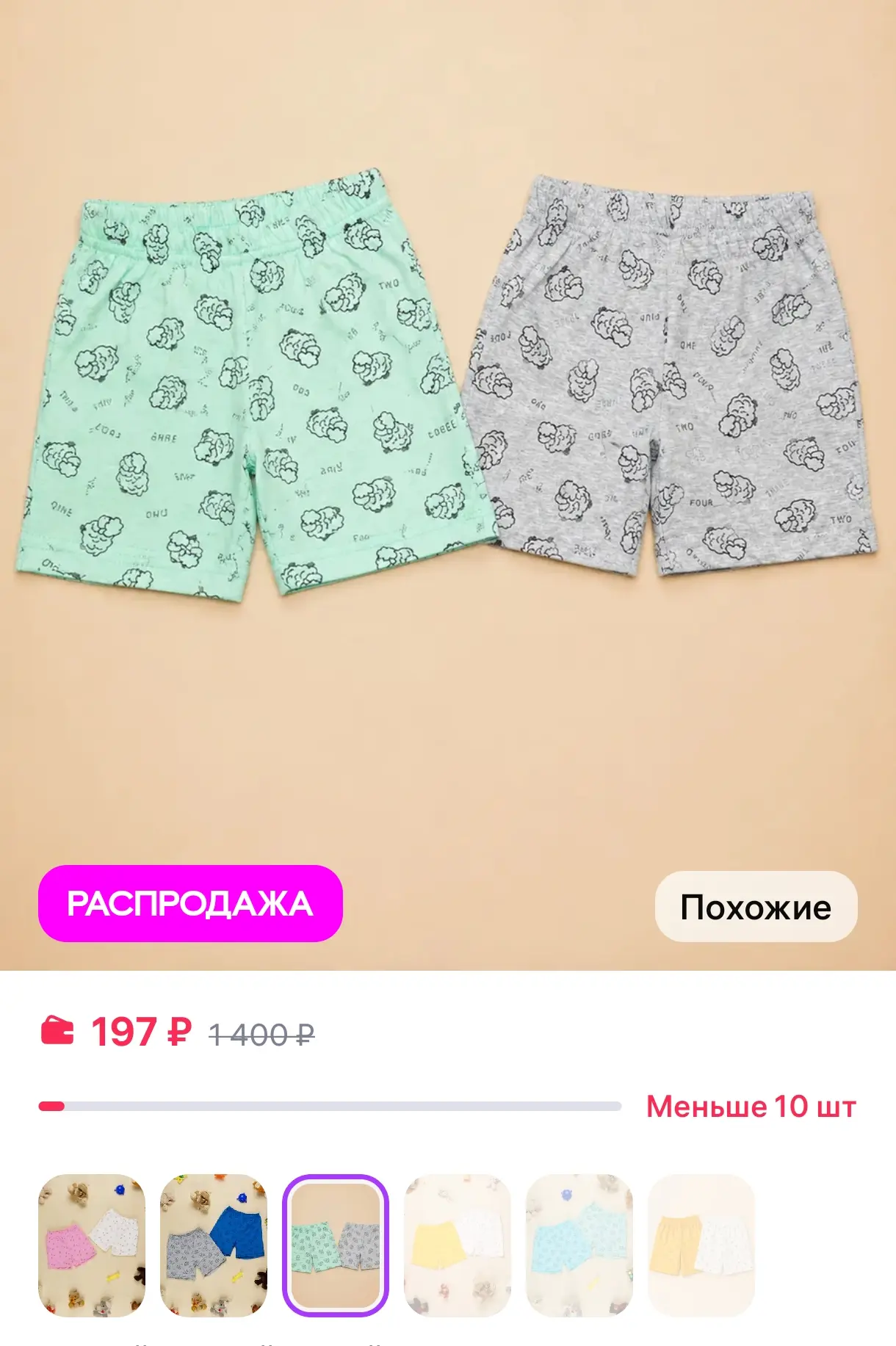
Task: Tap the Похожие button
Action: [x=756, y=907]
